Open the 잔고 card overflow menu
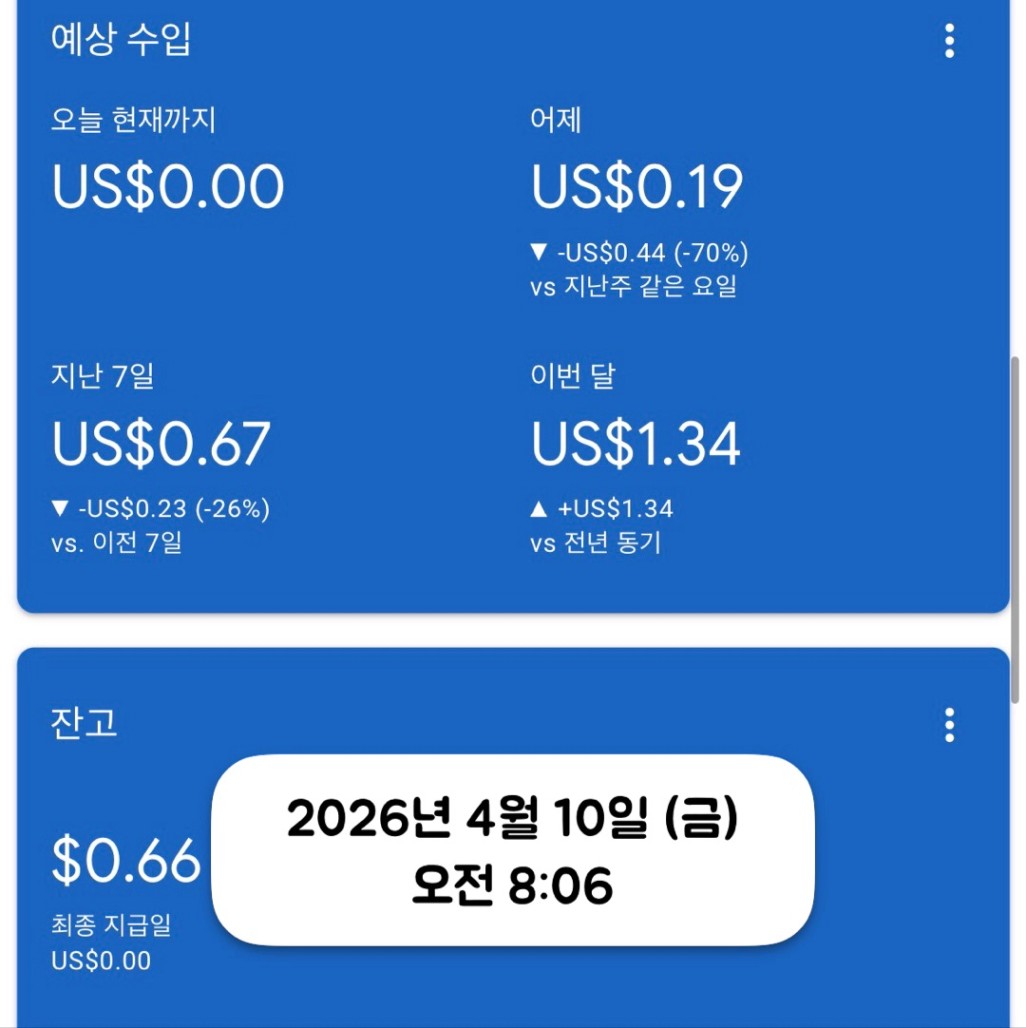 click(949, 725)
